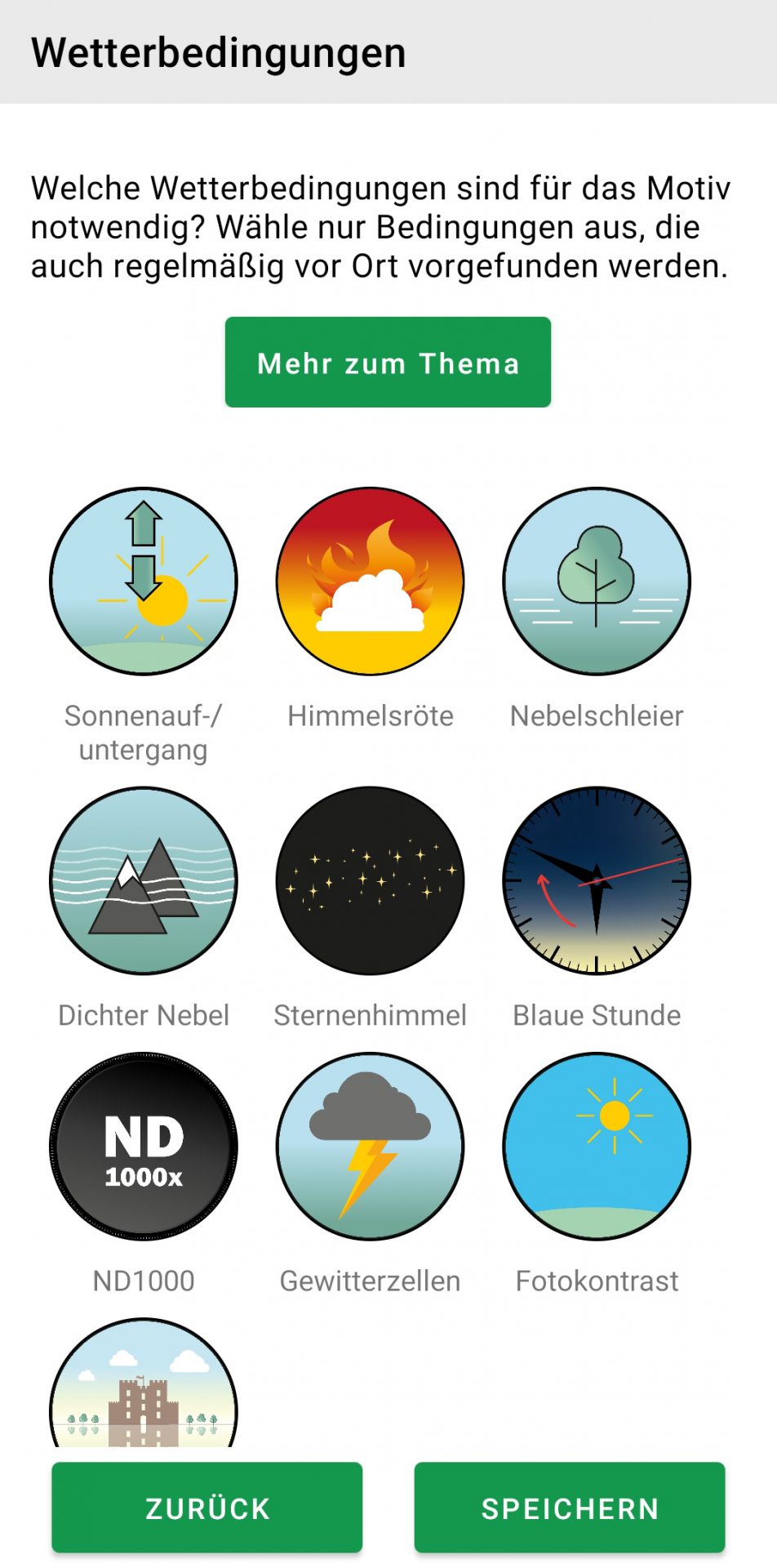The image size is (777, 1568).
Task: Pick the Gewitterzellen condition
Action: (x=370, y=1147)
